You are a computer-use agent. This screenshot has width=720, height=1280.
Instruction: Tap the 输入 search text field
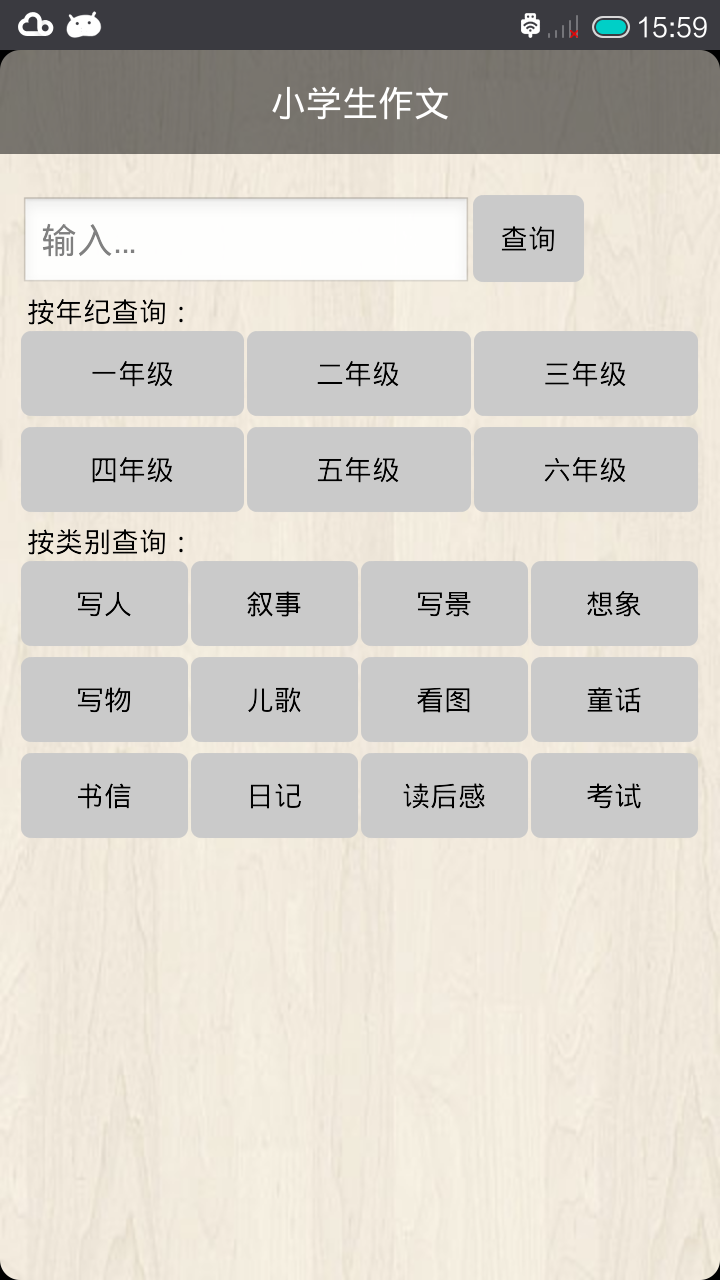coord(246,239)
